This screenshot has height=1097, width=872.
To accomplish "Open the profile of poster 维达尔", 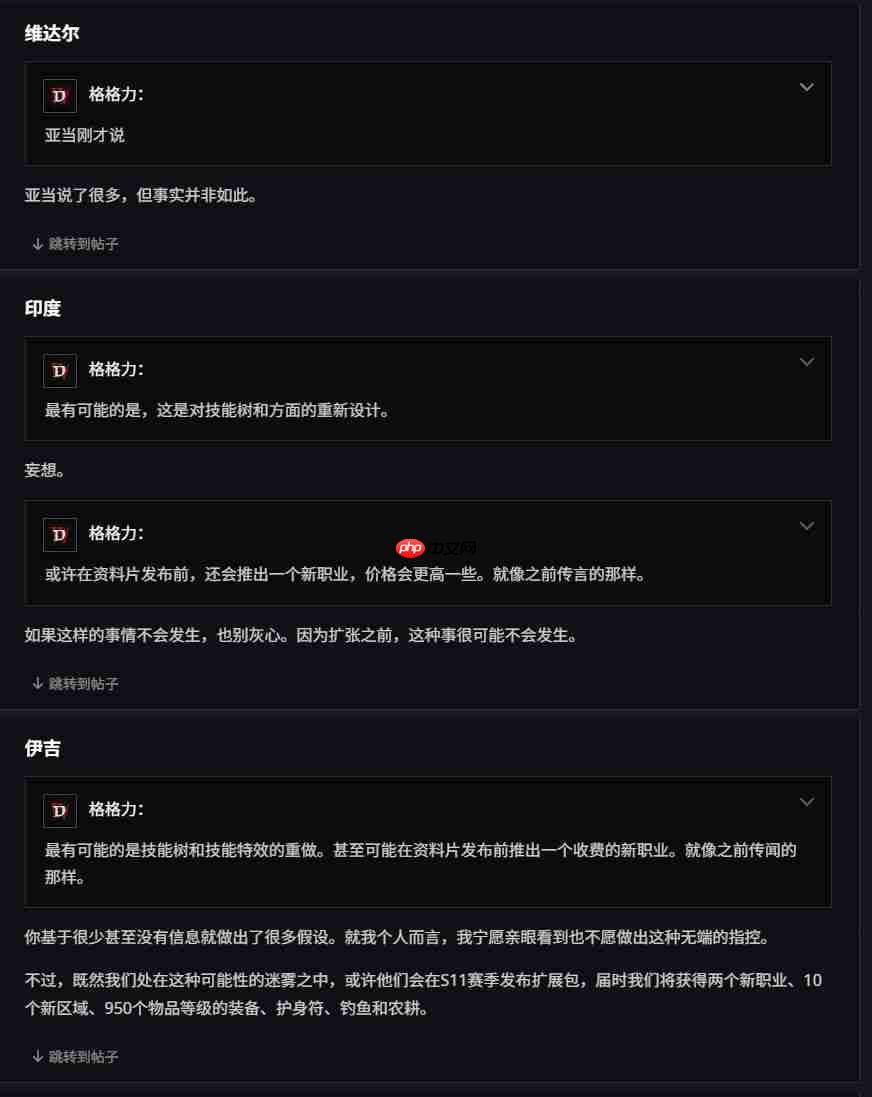I will 52,33.
